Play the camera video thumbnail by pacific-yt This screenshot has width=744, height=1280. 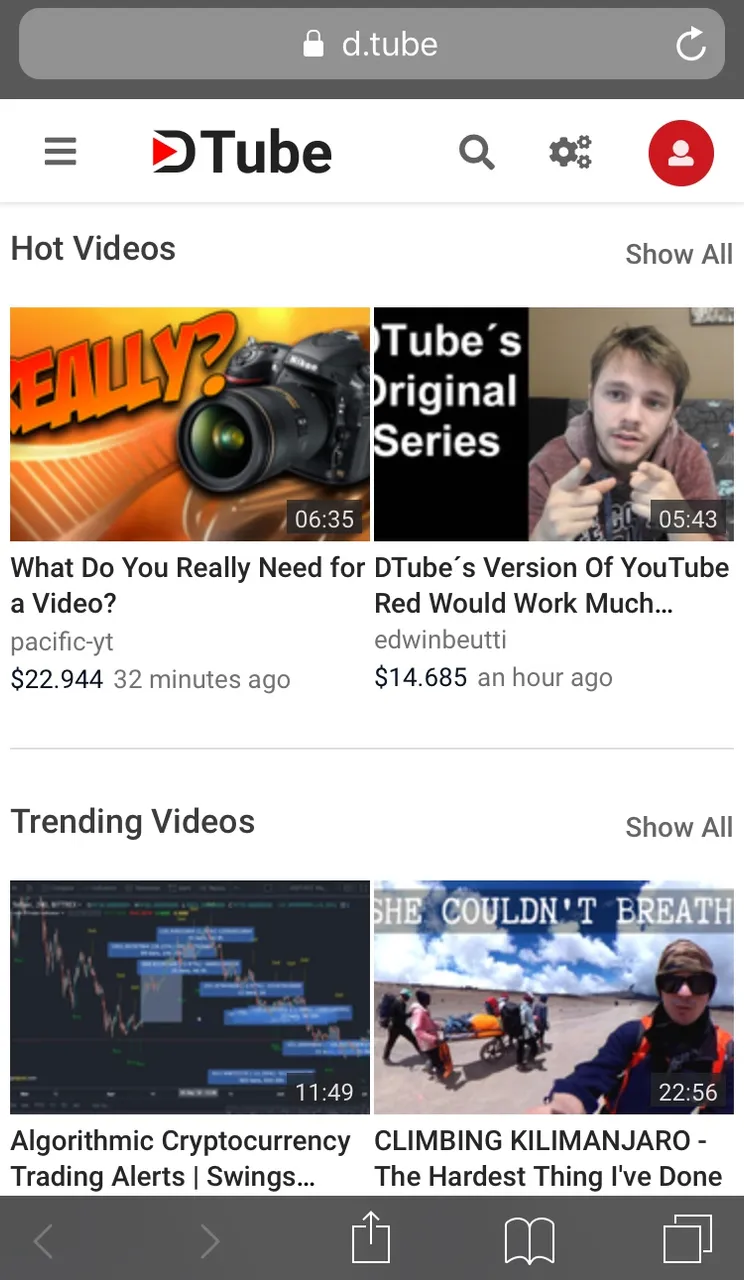click(x=190, y=424)
